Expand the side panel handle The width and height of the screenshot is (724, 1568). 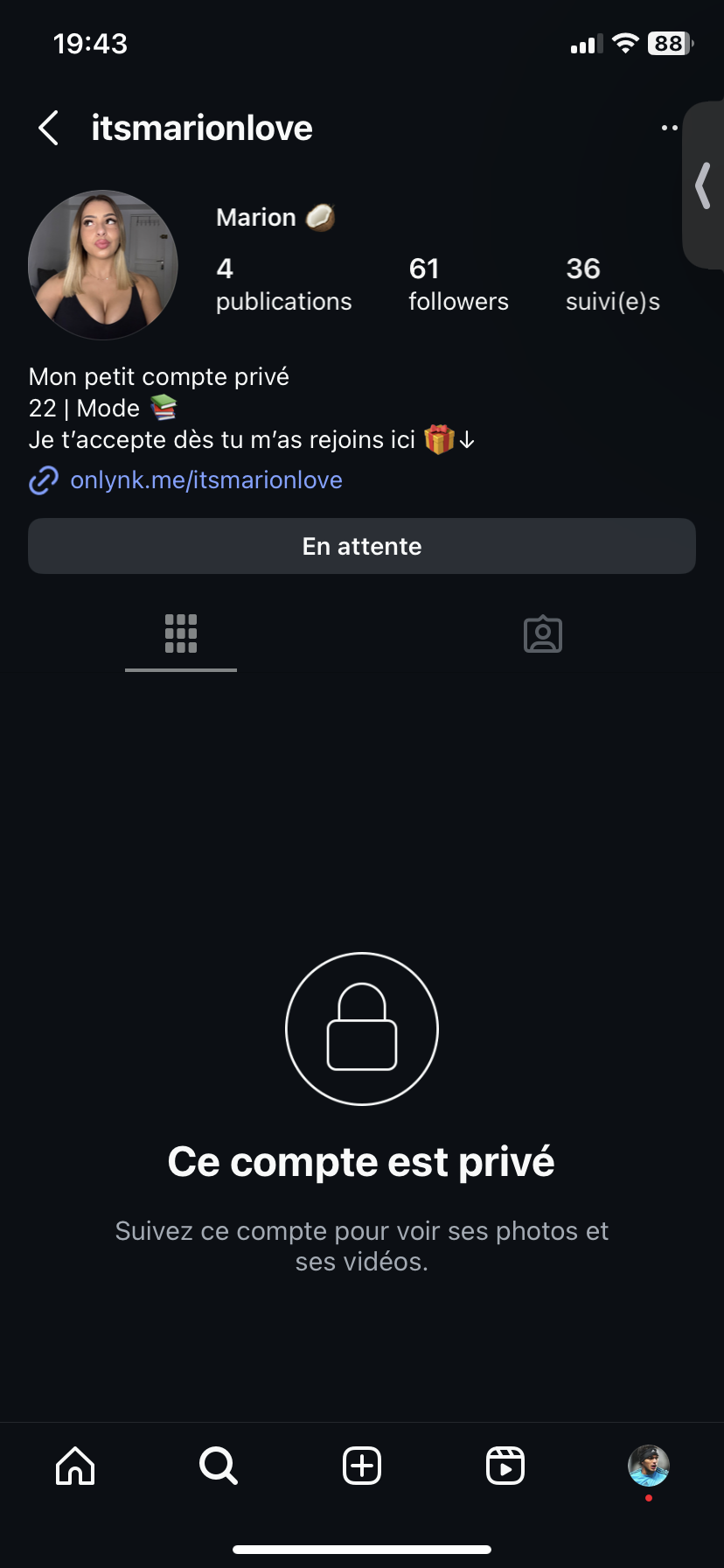tap(703, 185)
